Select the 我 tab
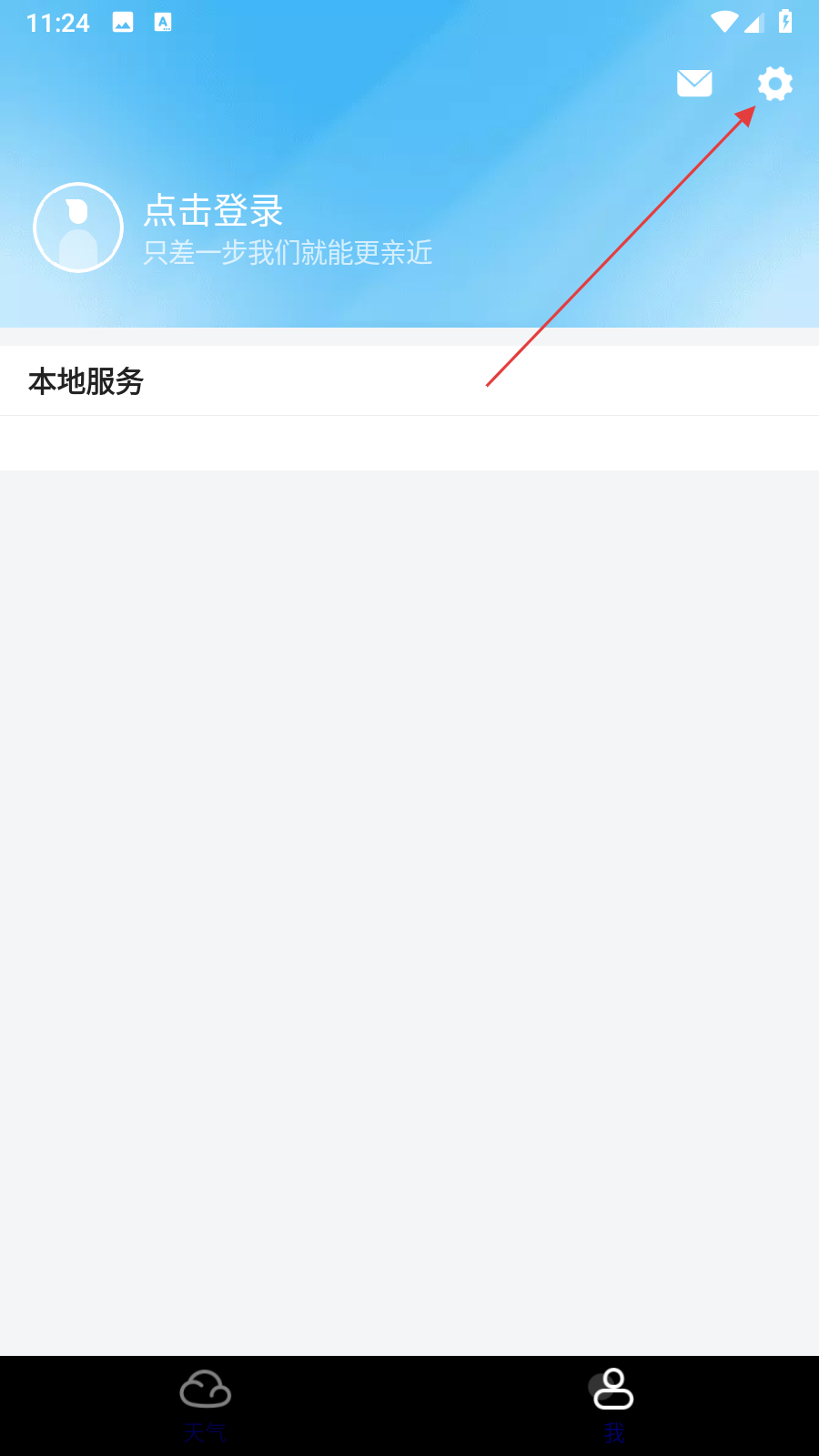 pos(613,1404)
